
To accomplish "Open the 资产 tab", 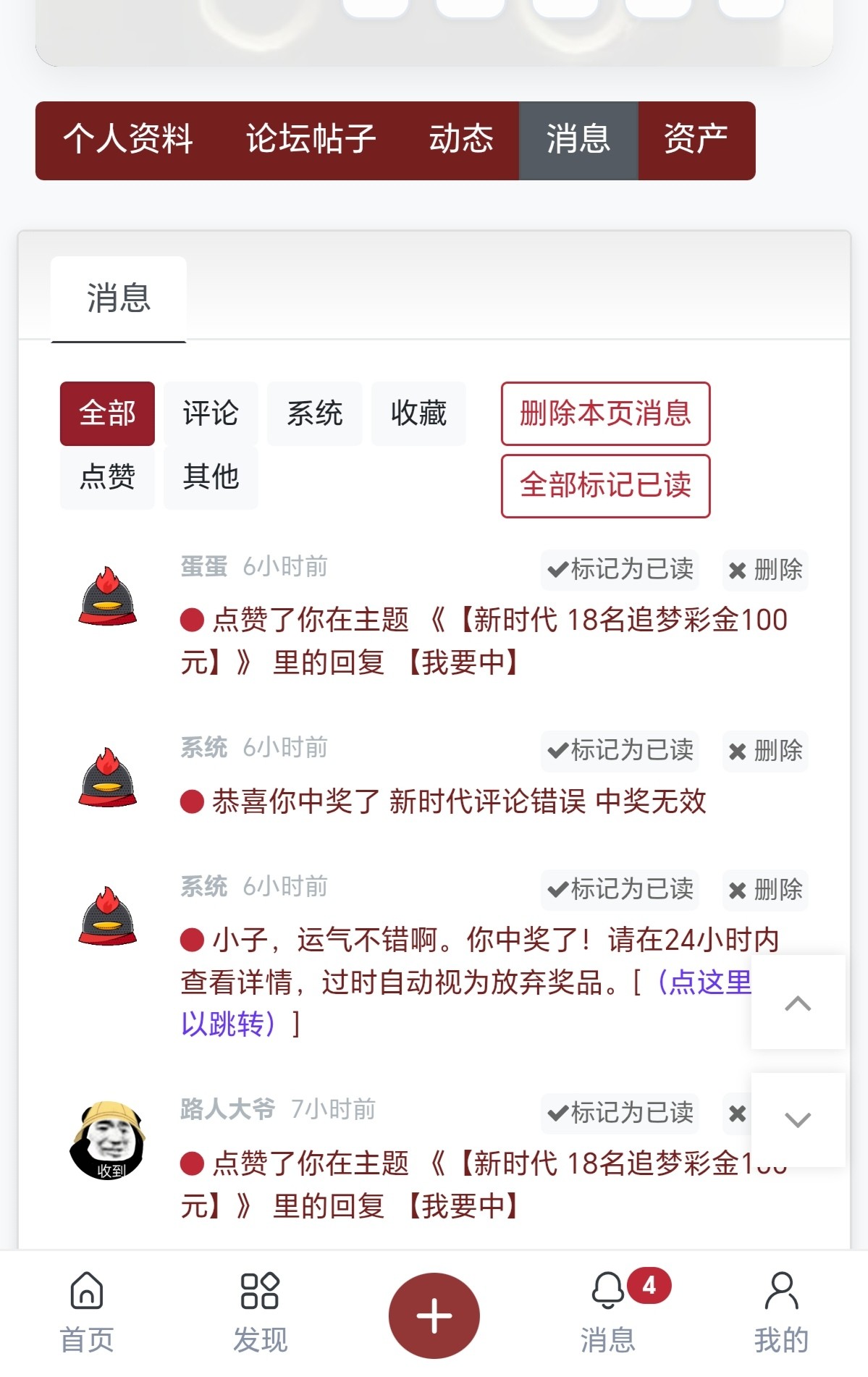I will tap(696, 140).
